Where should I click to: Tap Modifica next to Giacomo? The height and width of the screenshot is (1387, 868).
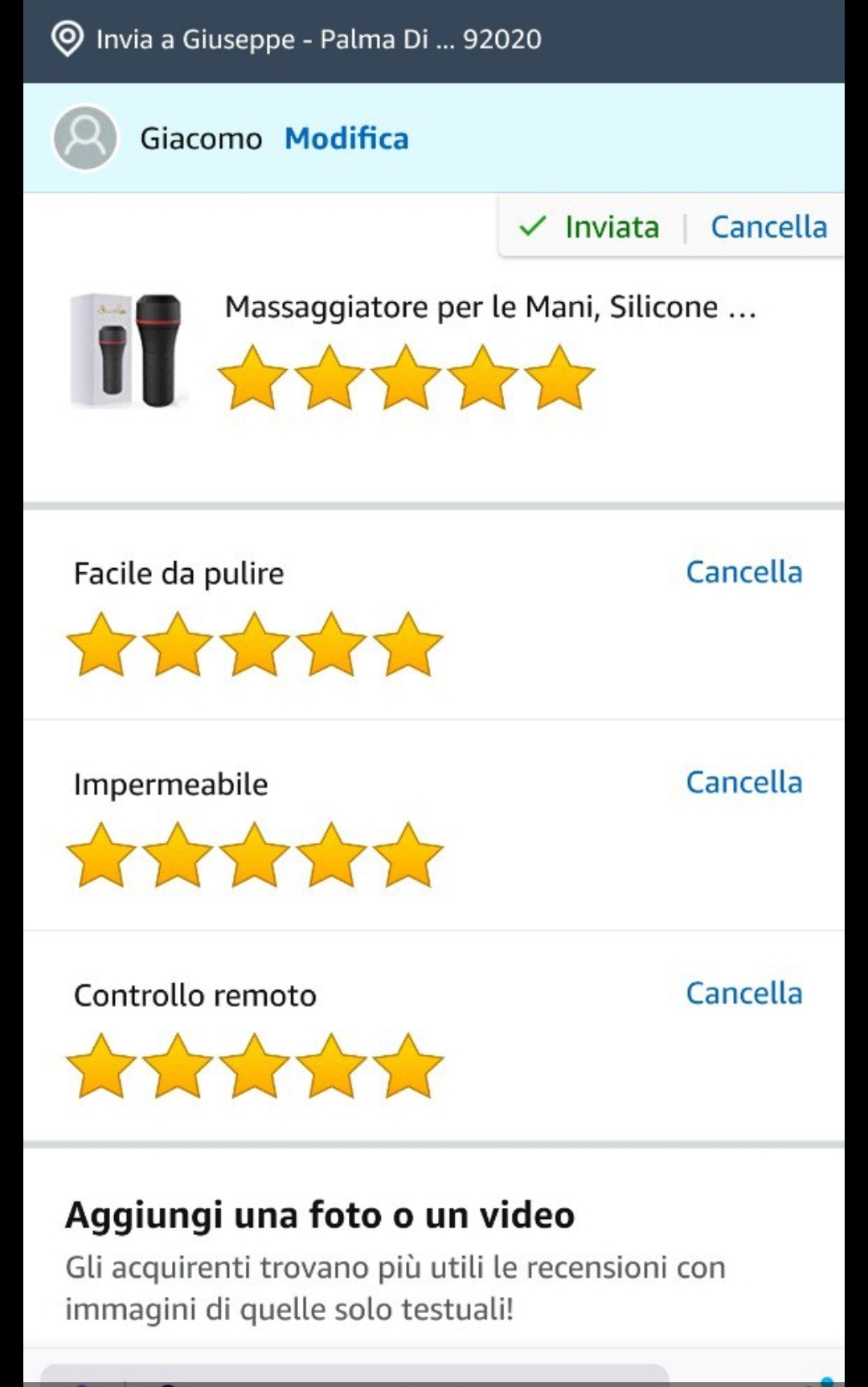[346, 138]
